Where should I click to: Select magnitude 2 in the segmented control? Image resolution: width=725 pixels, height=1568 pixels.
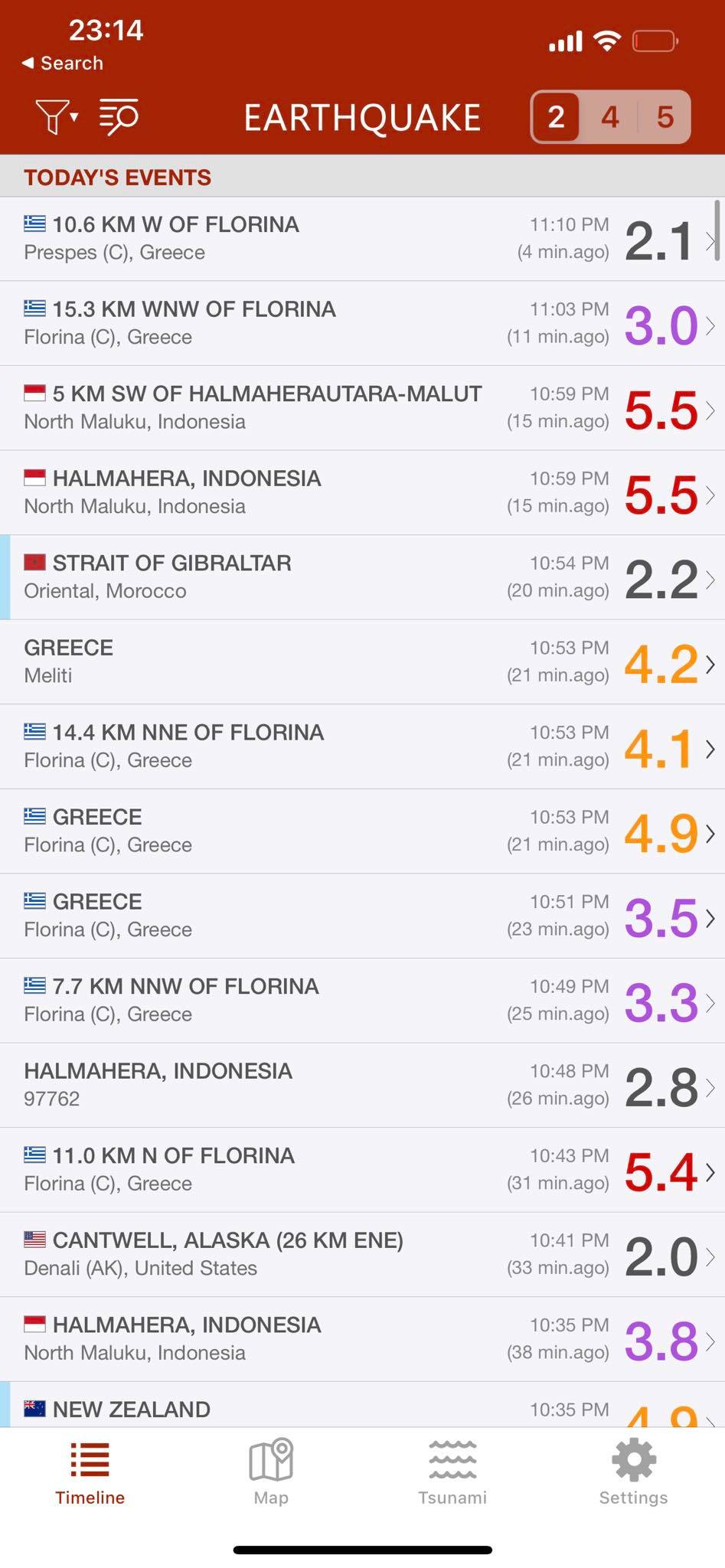click(557, 117)
